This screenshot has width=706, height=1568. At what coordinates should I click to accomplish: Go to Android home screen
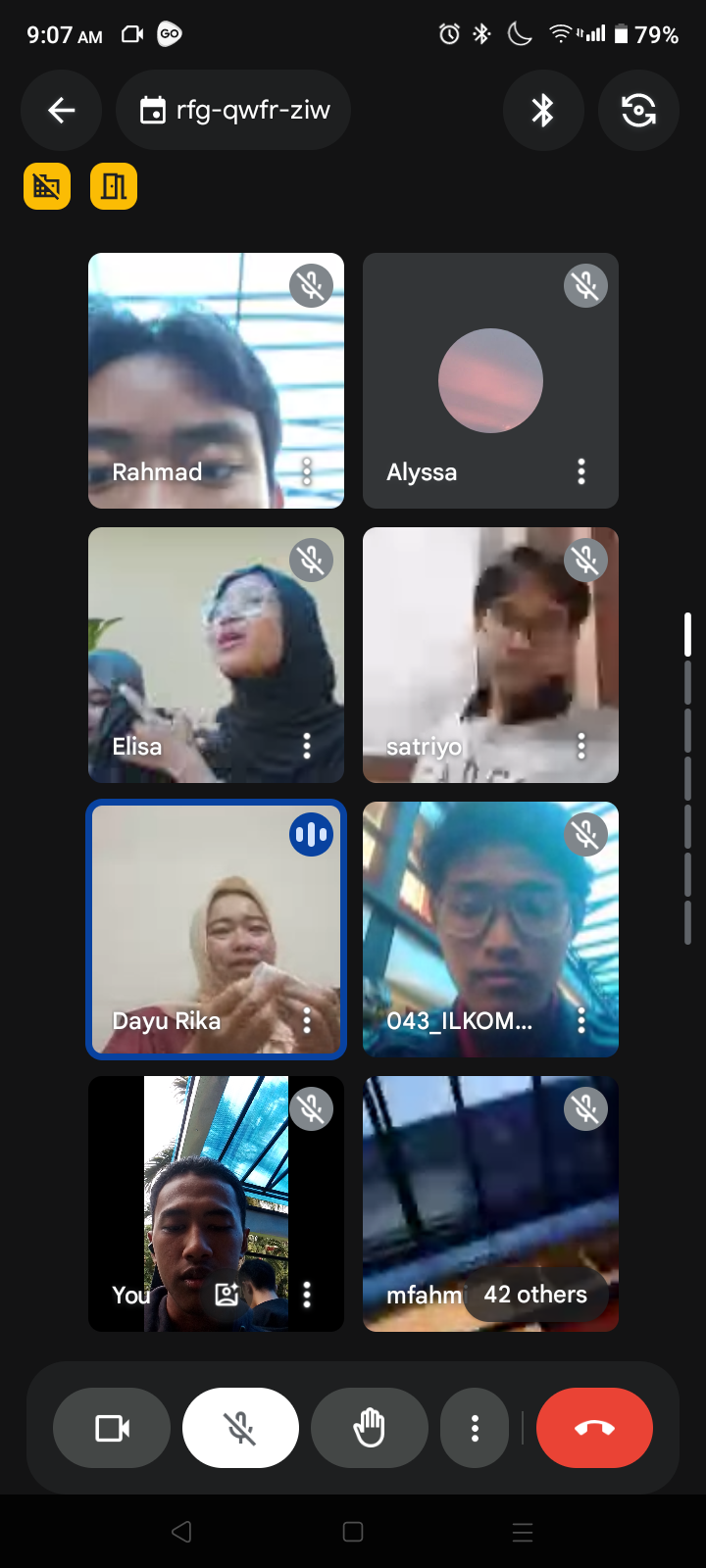tap(353, 1532)
